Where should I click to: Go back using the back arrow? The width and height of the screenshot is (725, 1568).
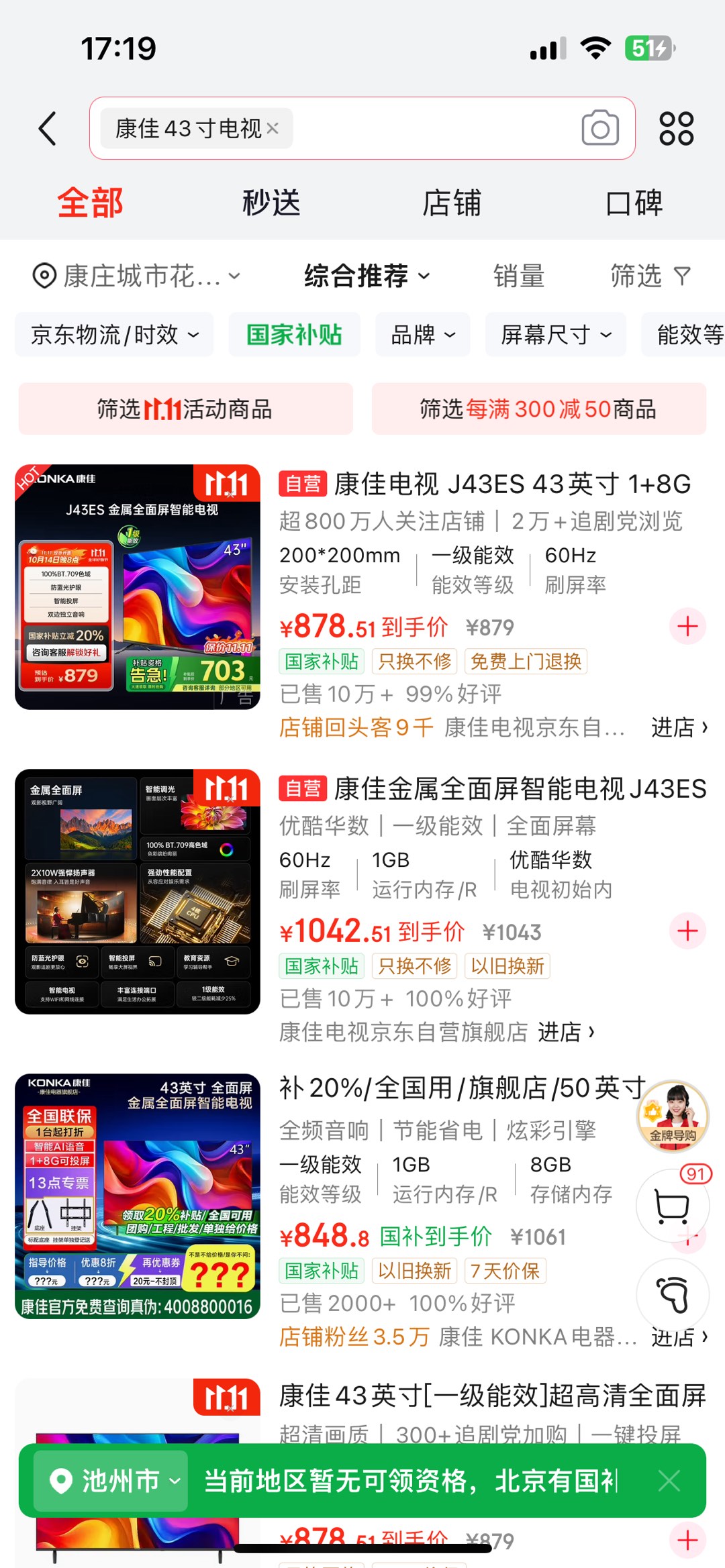(x=47, y=128)
